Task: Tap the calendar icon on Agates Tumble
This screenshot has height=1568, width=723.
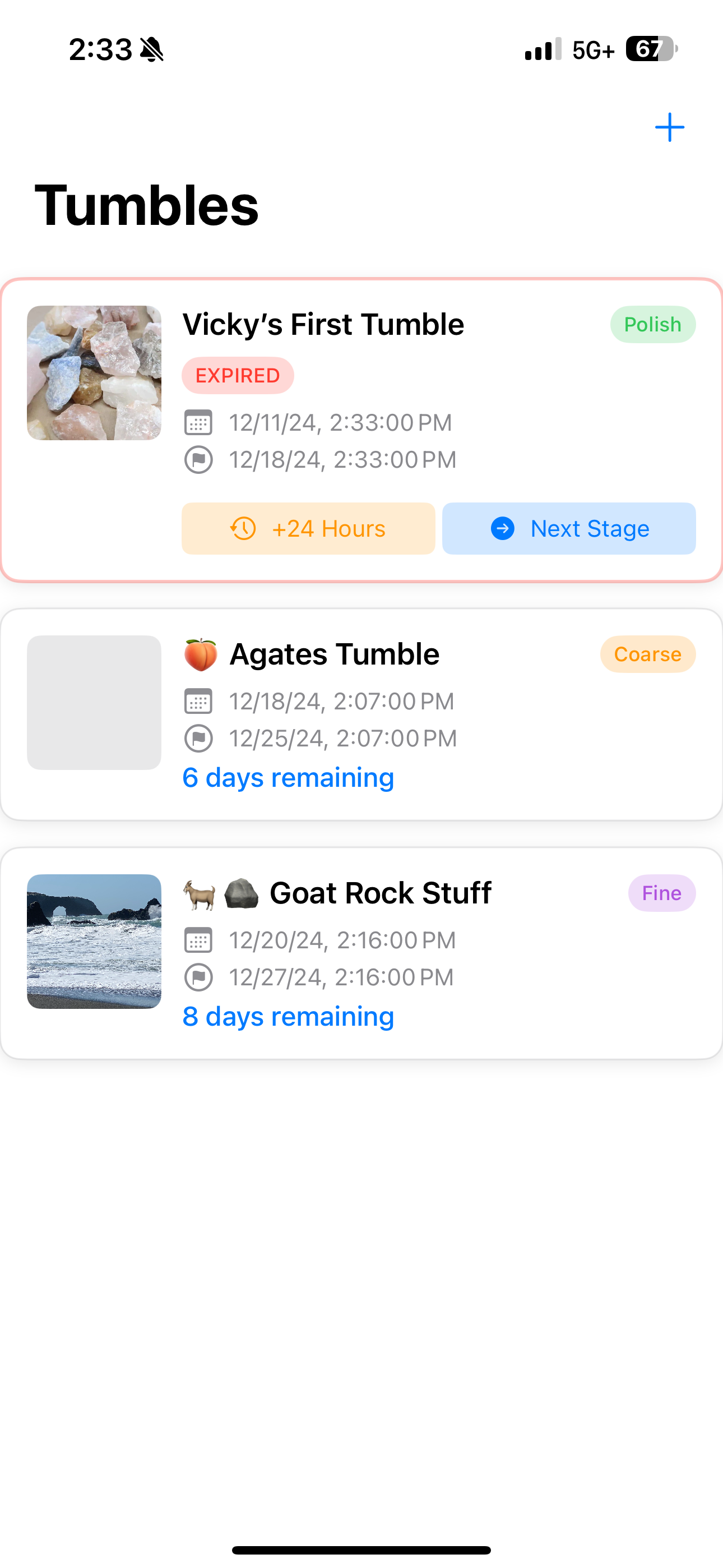Action: coord(198,701)
